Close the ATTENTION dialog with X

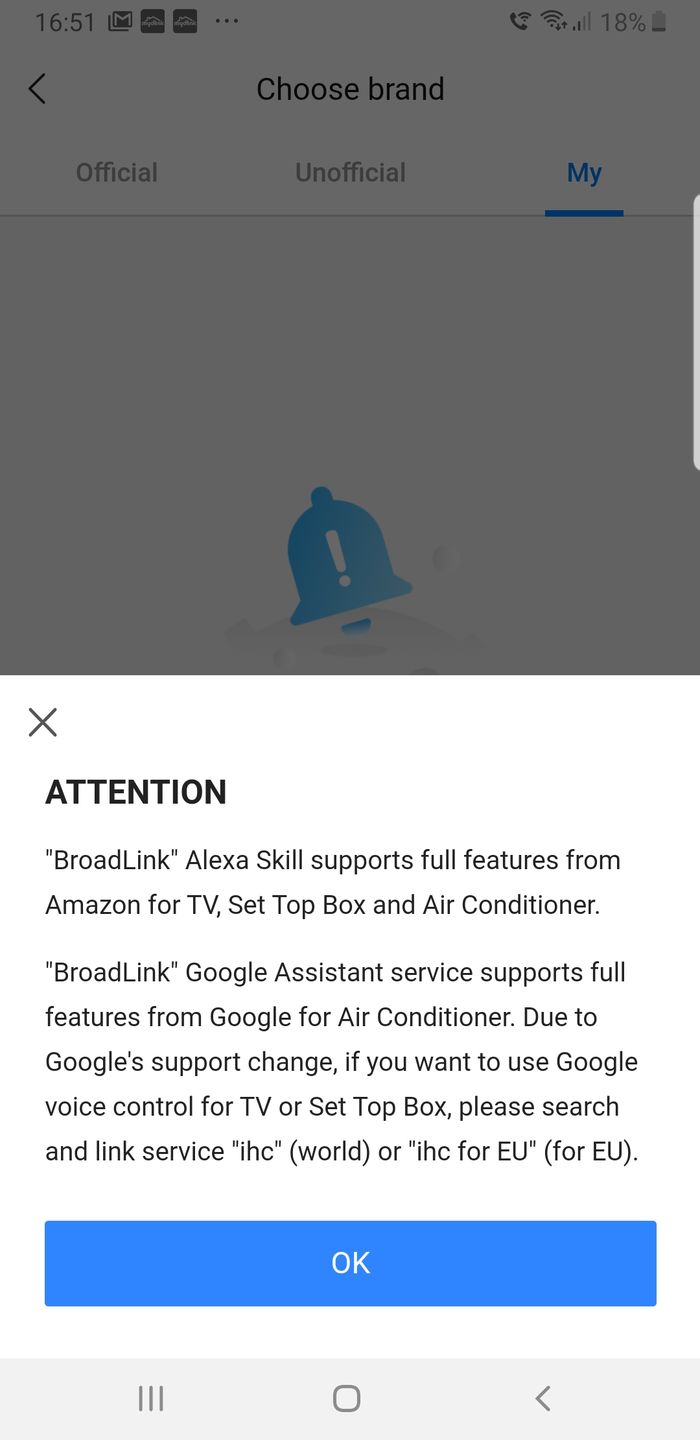tap(43, 722)
